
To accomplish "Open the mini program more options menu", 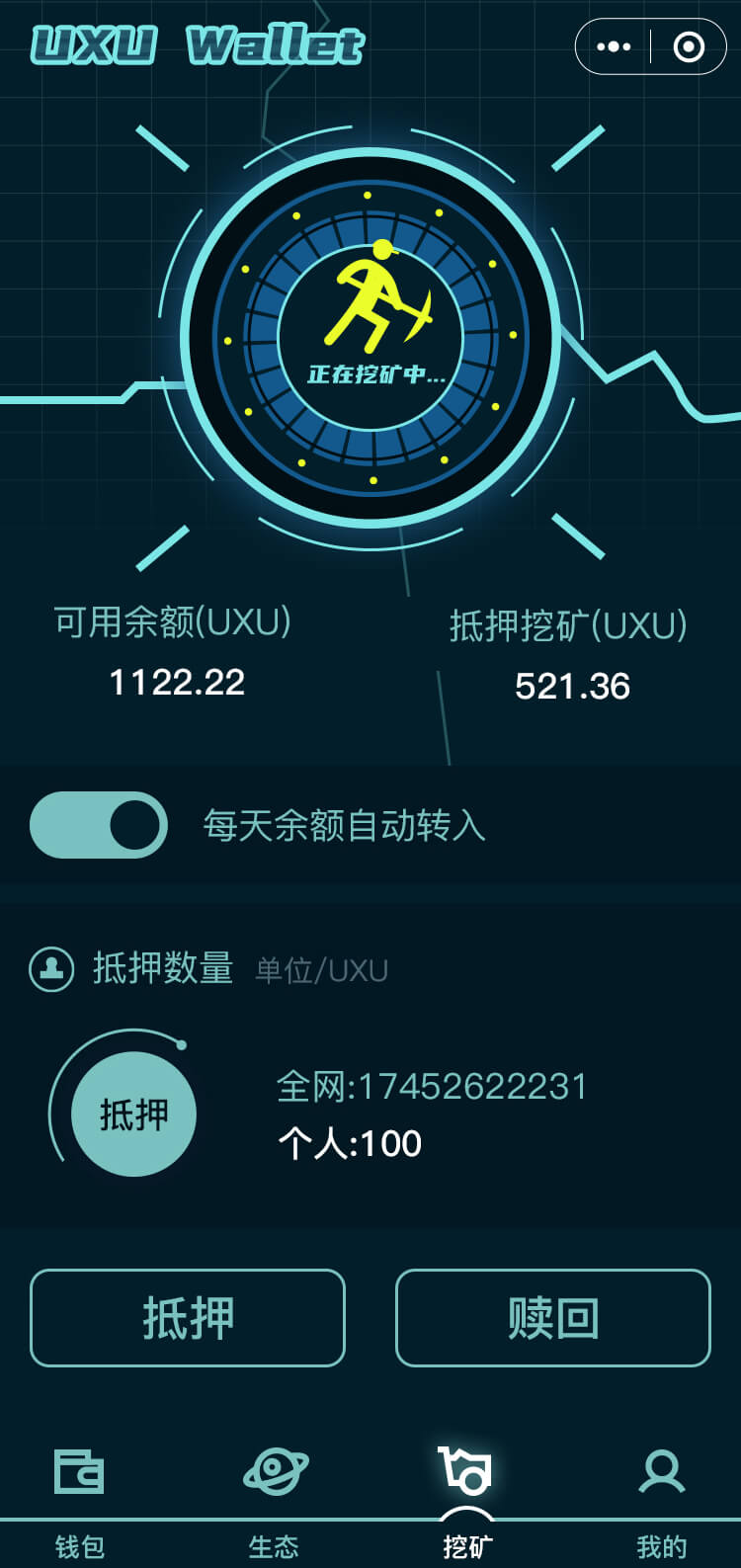I will pyautogui.click(x=614, y=46).
